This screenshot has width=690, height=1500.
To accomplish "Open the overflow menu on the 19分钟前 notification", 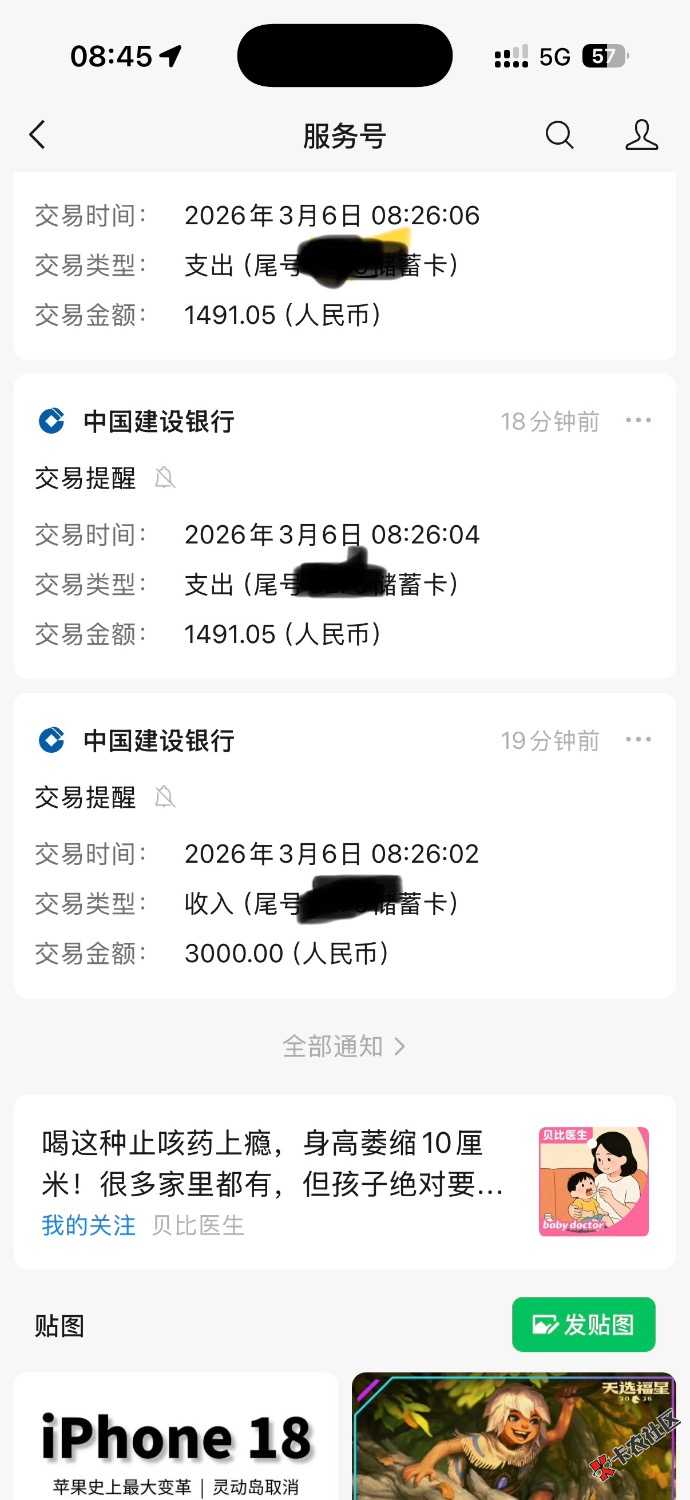I will click(638, 740).
